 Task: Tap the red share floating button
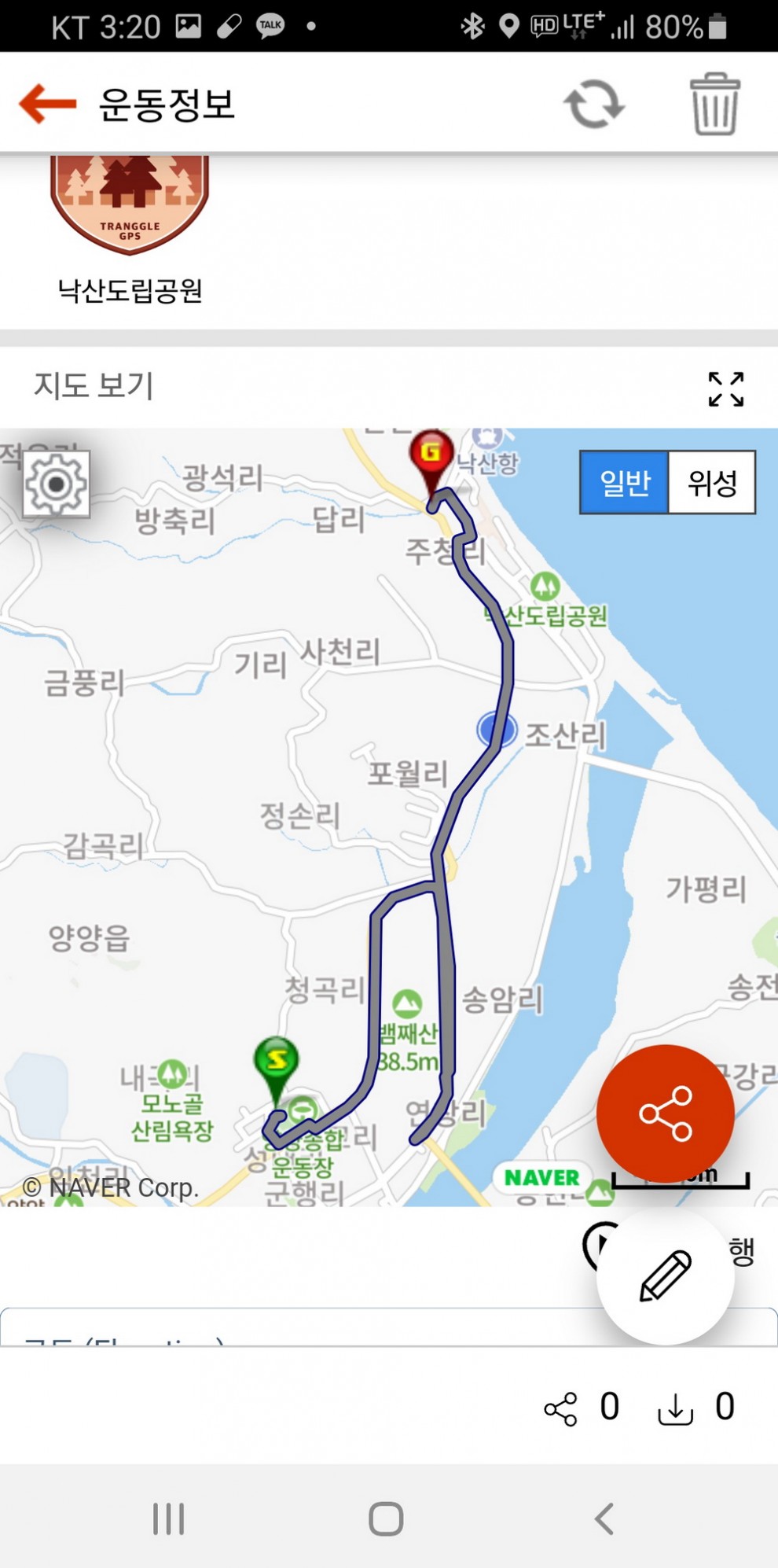pyautogui.click(x=665, y=1113)
